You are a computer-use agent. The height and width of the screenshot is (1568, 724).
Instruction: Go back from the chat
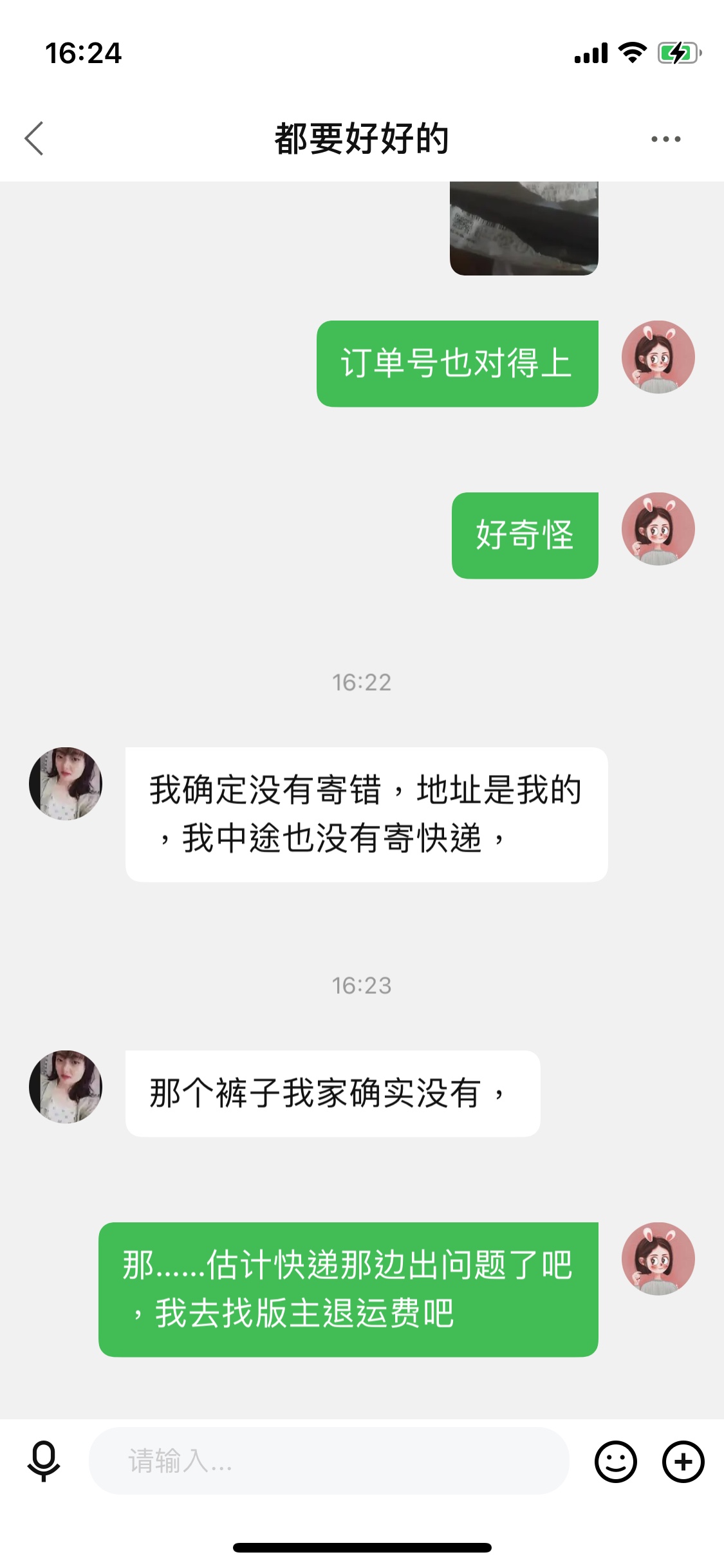pos(34,138)
